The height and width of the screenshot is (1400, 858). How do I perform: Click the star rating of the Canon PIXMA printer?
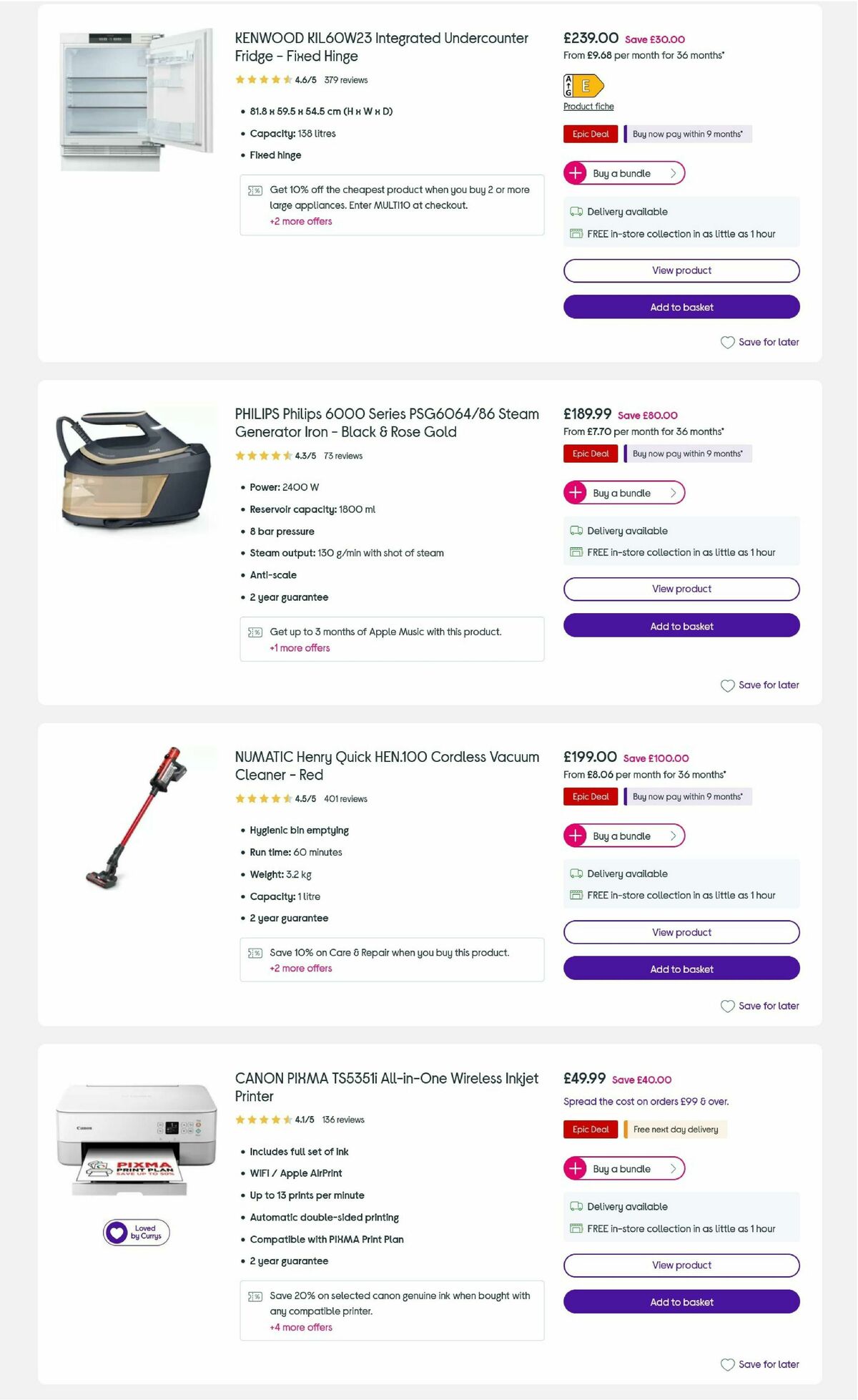pyautogui.click(x=265, y=1120)
